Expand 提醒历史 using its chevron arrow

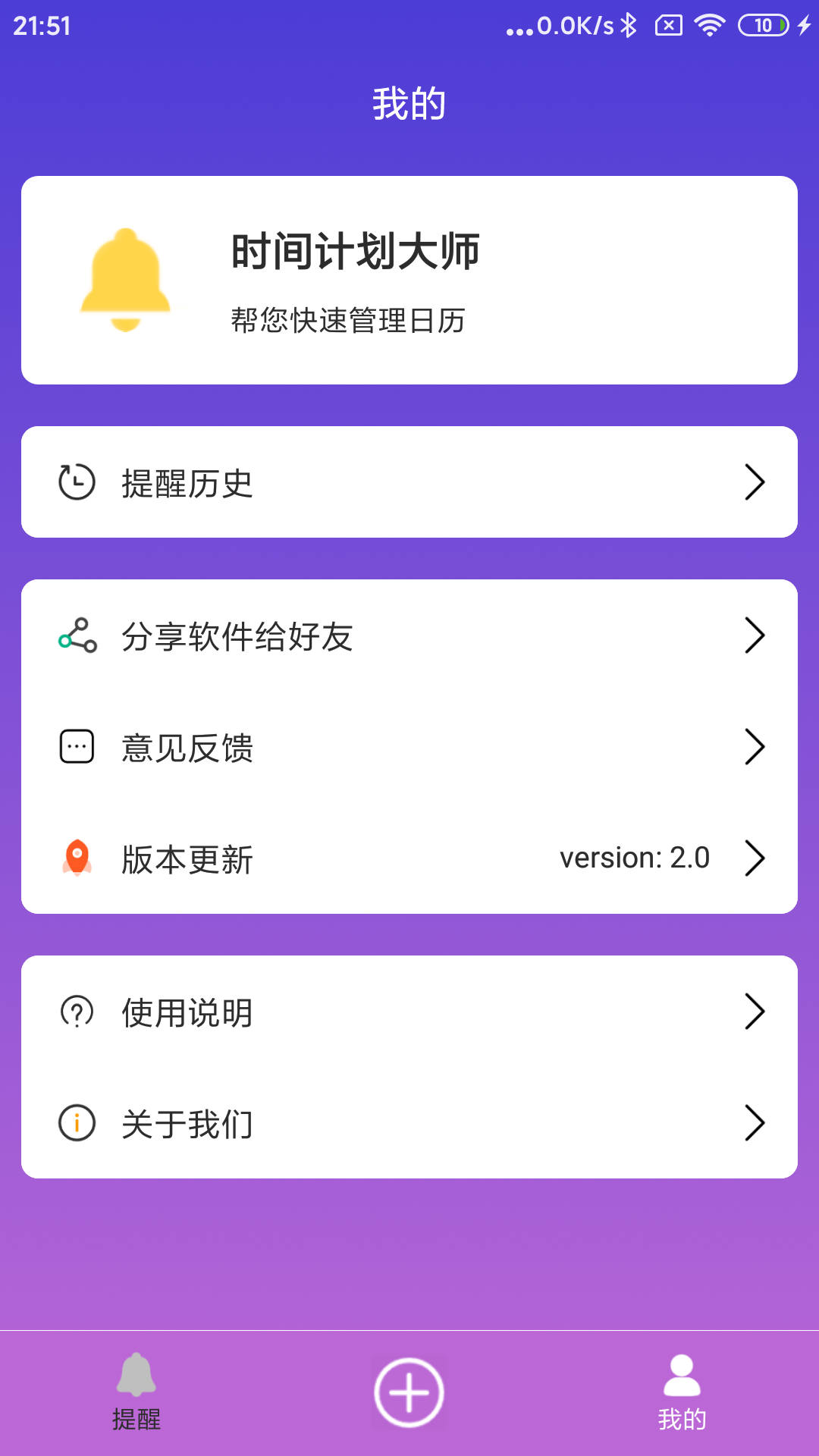755,481
